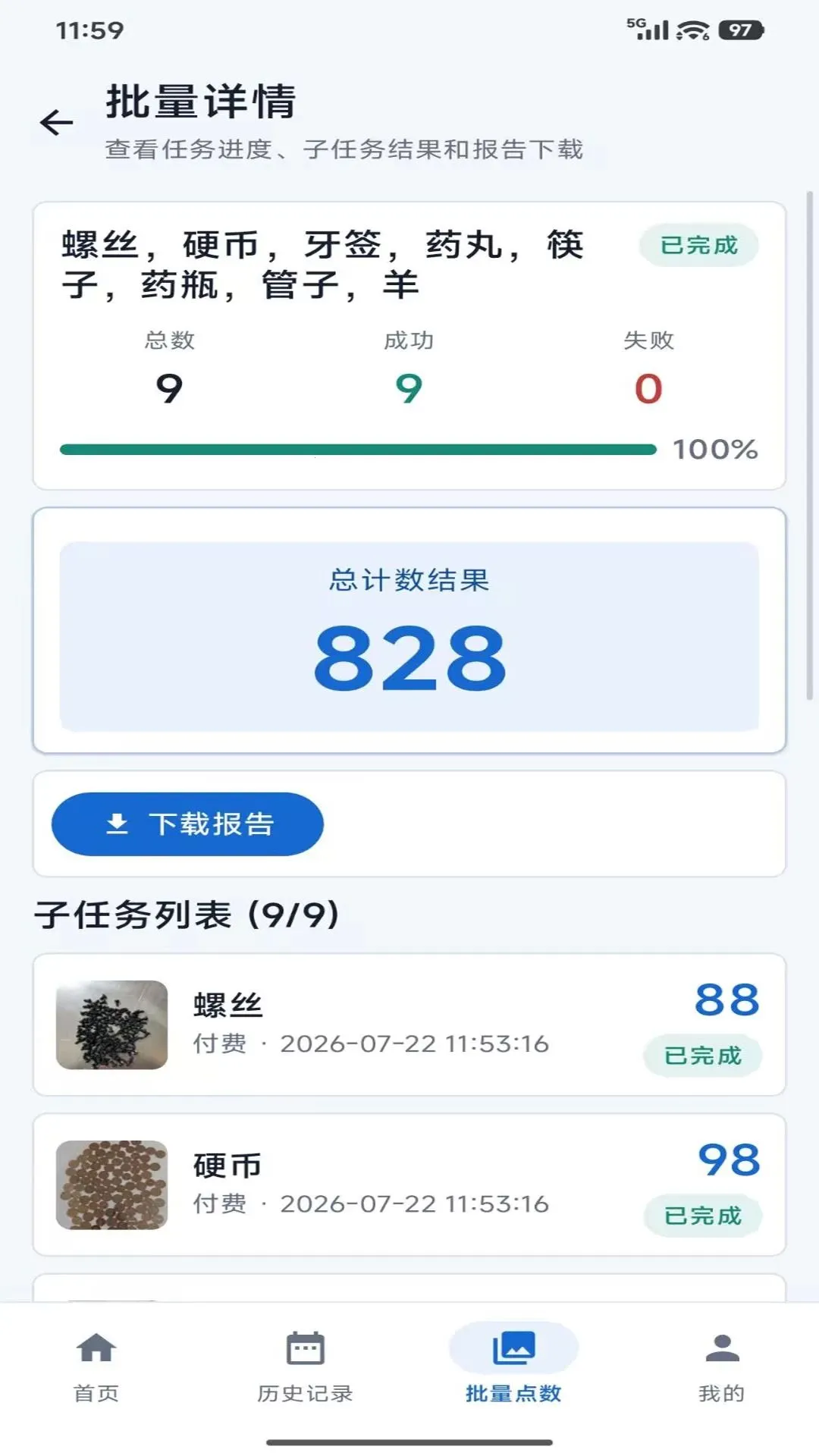
Task: Go back using the arrow icon
Action: pyautogui.click(x=56, y=122)
